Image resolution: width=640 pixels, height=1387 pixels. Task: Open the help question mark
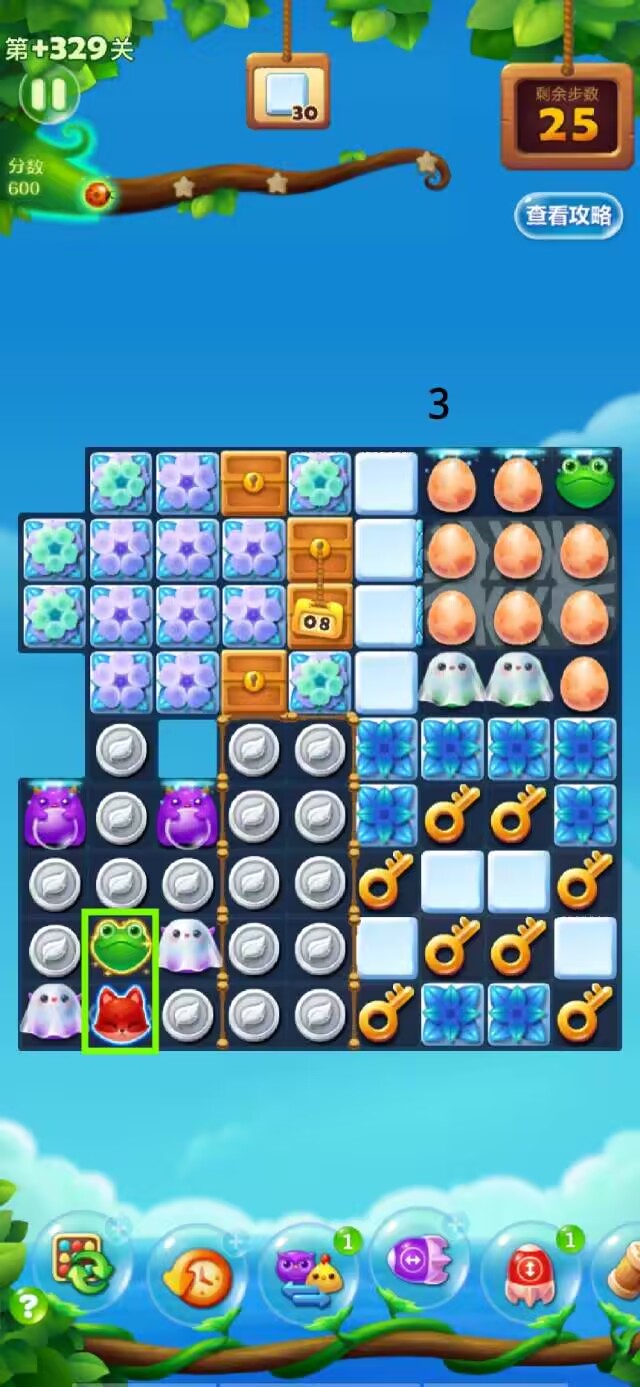(28, 1307)
